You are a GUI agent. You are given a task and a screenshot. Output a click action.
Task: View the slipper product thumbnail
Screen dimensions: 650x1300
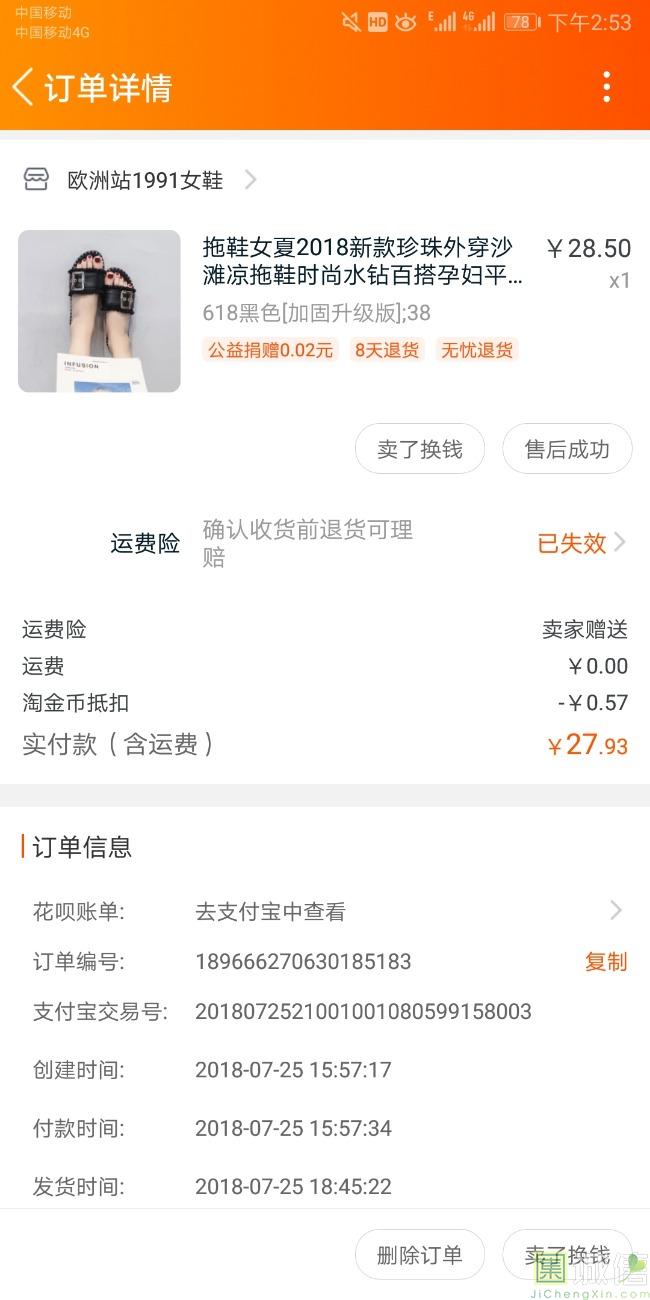99,311
